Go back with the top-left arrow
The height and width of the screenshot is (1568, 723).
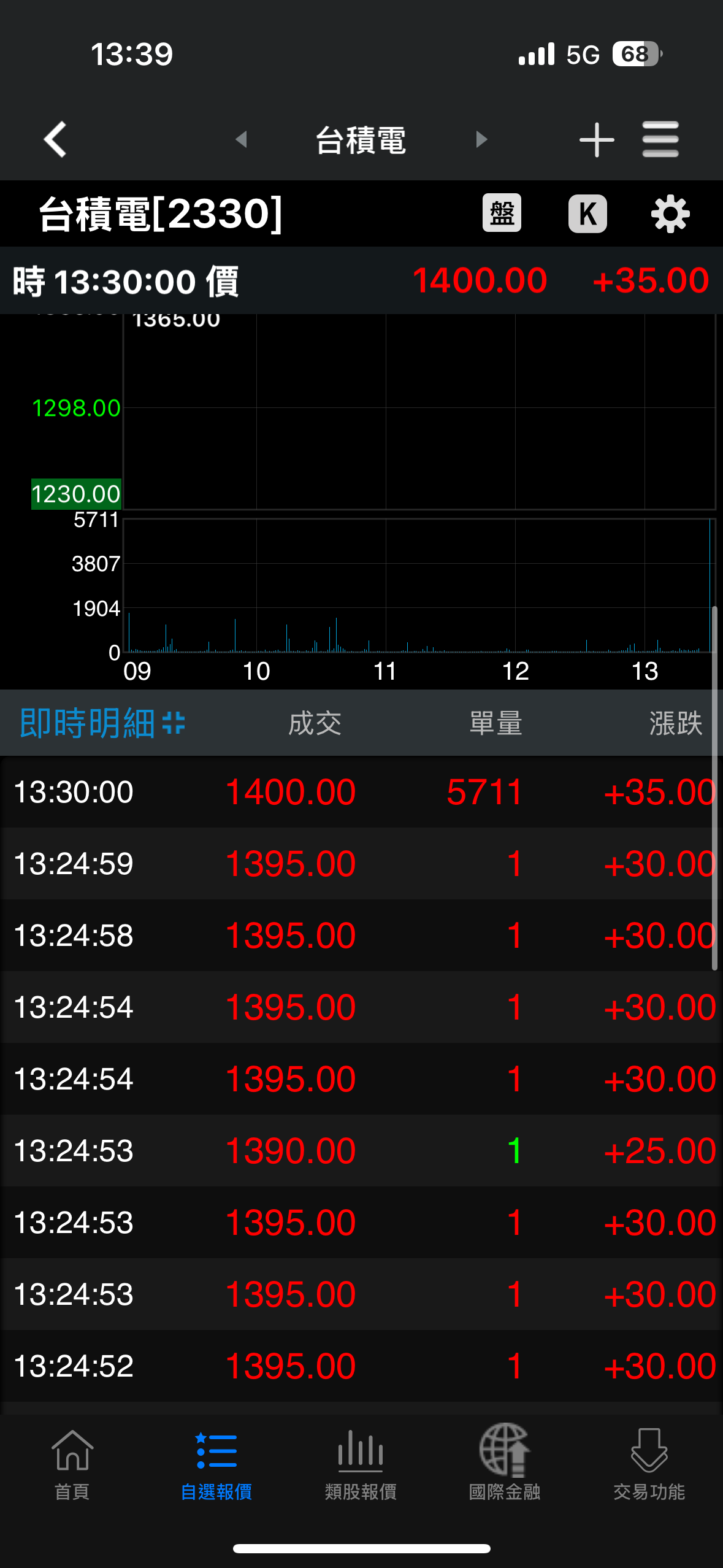point(55,139)
